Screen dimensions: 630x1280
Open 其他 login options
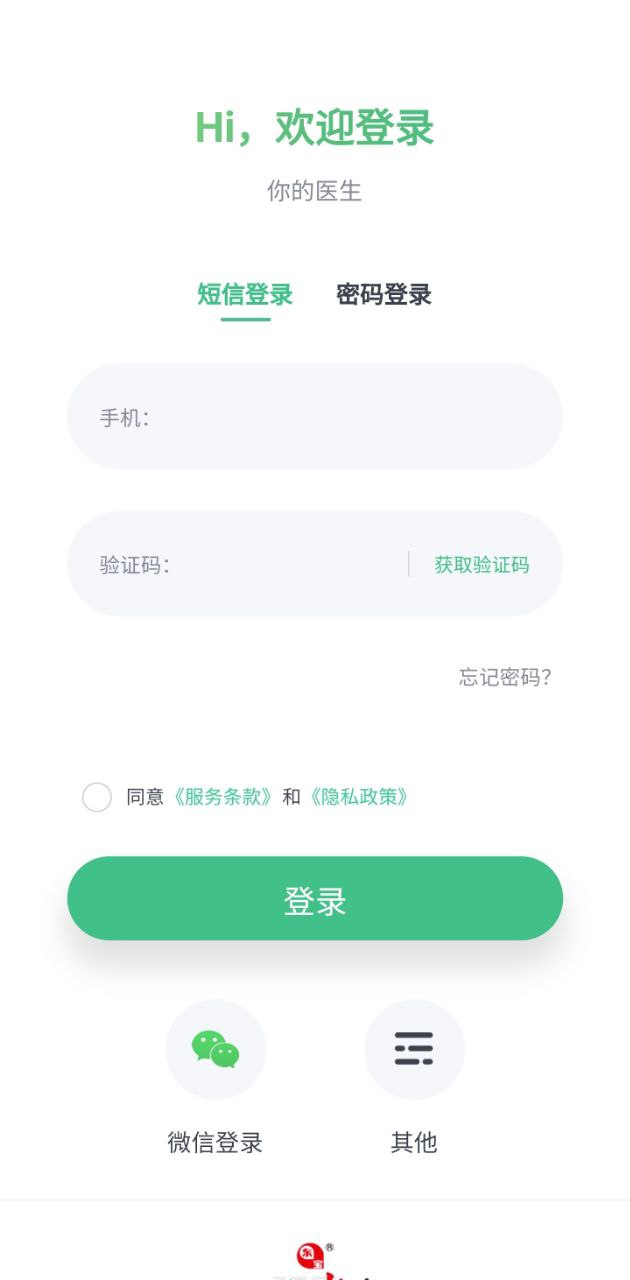click(x=414, y=1050)
